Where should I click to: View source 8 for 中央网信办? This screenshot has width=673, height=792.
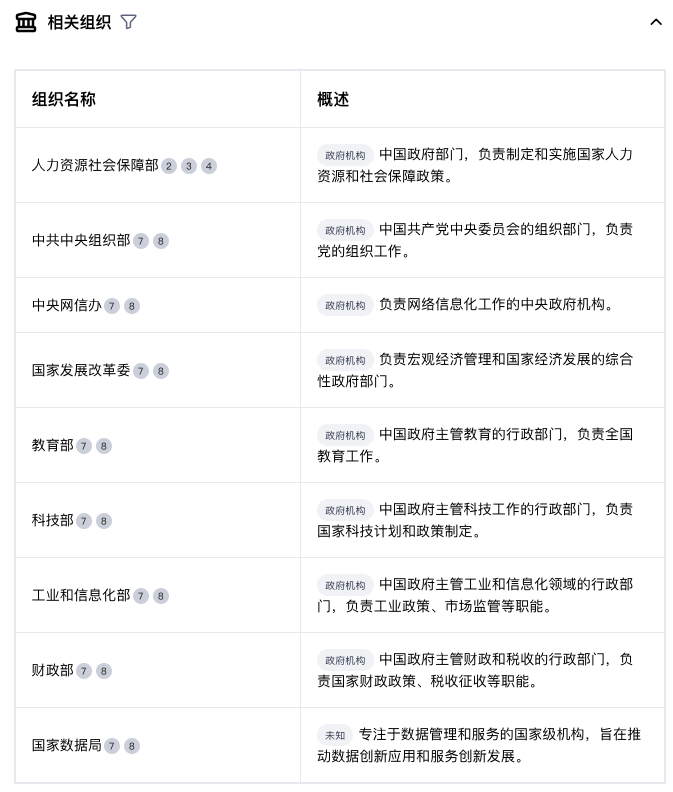pos(132,306)
